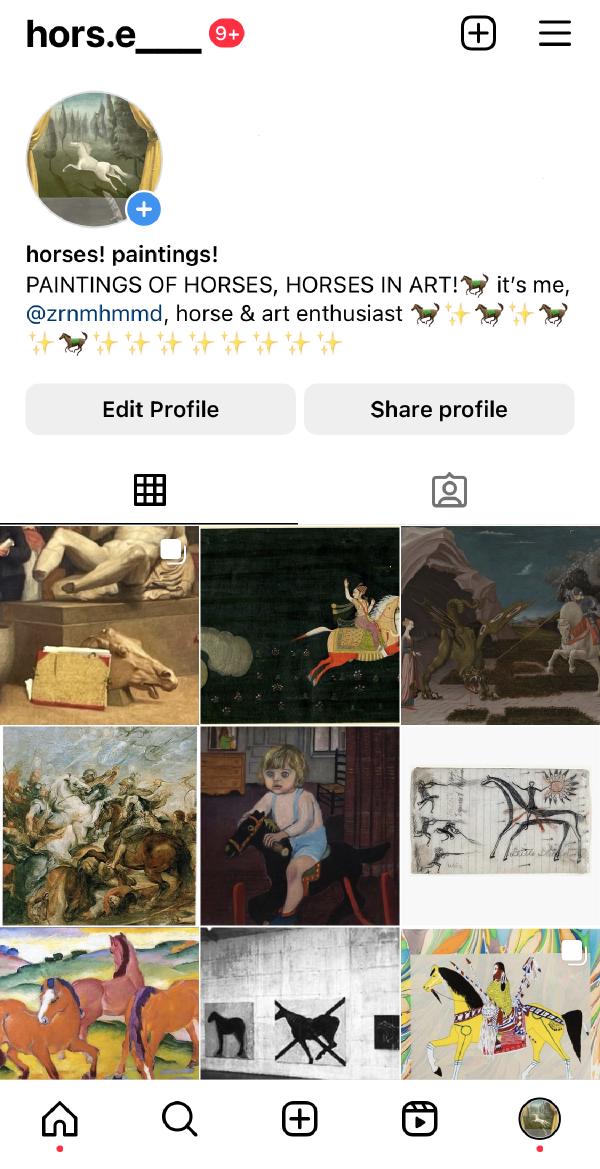Image resolution: width=600 pixels, height=1169 pixels.
Task: Open the black-and-white gallery horse post
Action: coord(300,1003)
